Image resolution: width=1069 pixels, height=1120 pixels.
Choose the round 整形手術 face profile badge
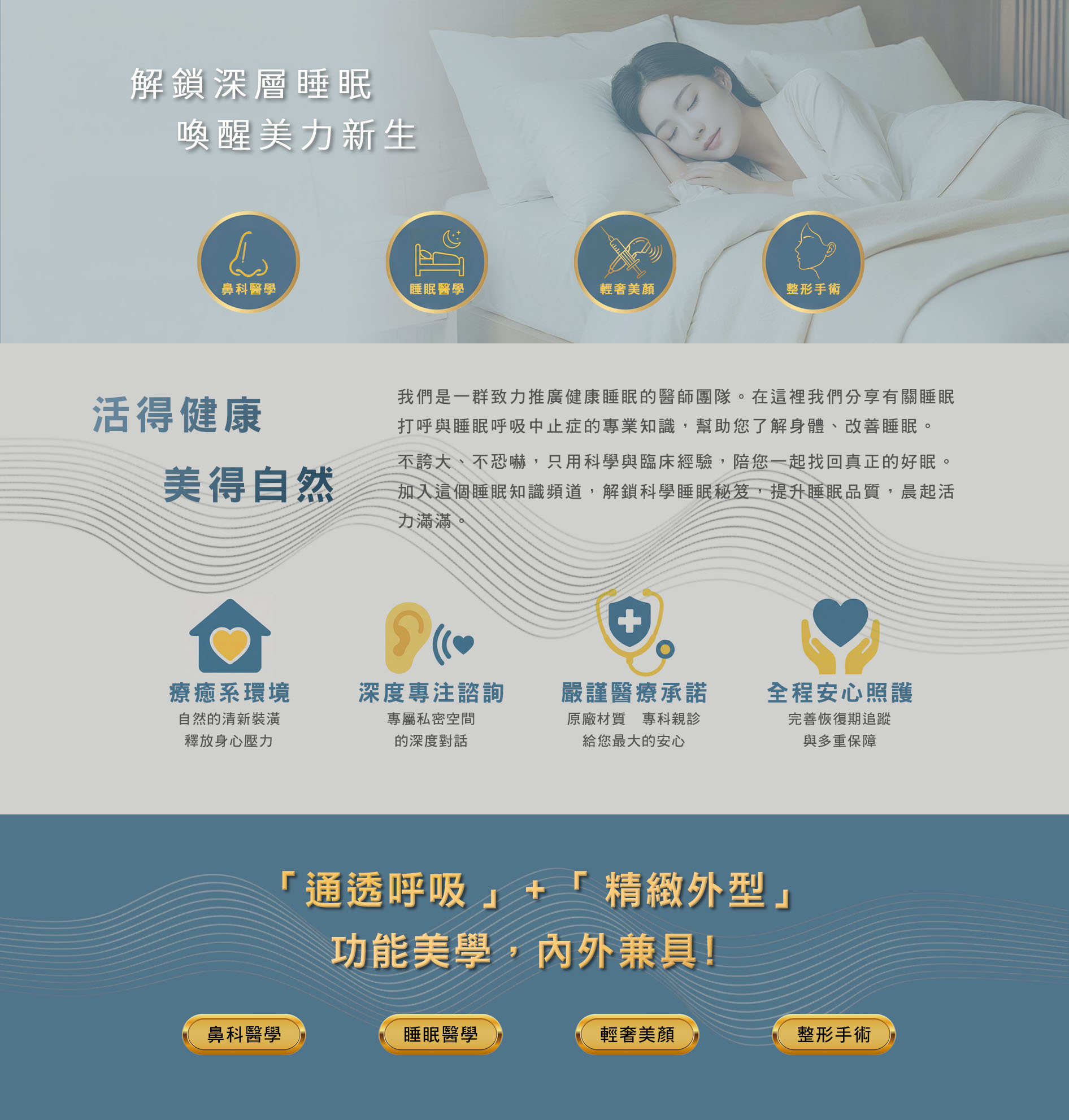pos(813,262)
